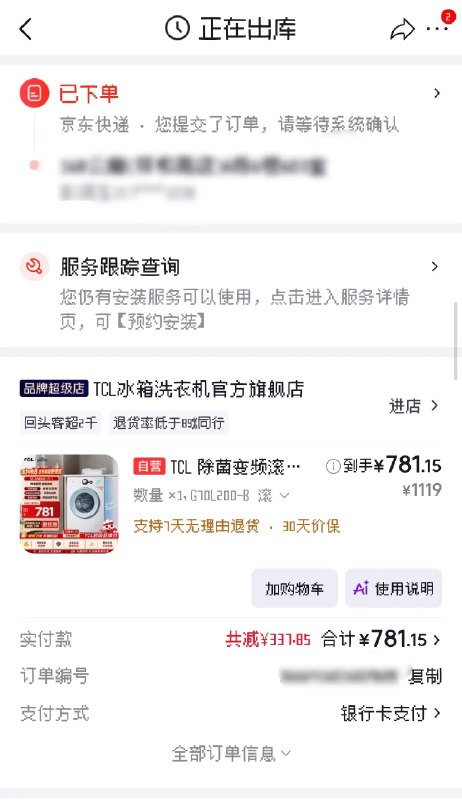Expand the G70L200-B product spec dropdown
This screenshot has height=800, width=462.
coord(285,495)
